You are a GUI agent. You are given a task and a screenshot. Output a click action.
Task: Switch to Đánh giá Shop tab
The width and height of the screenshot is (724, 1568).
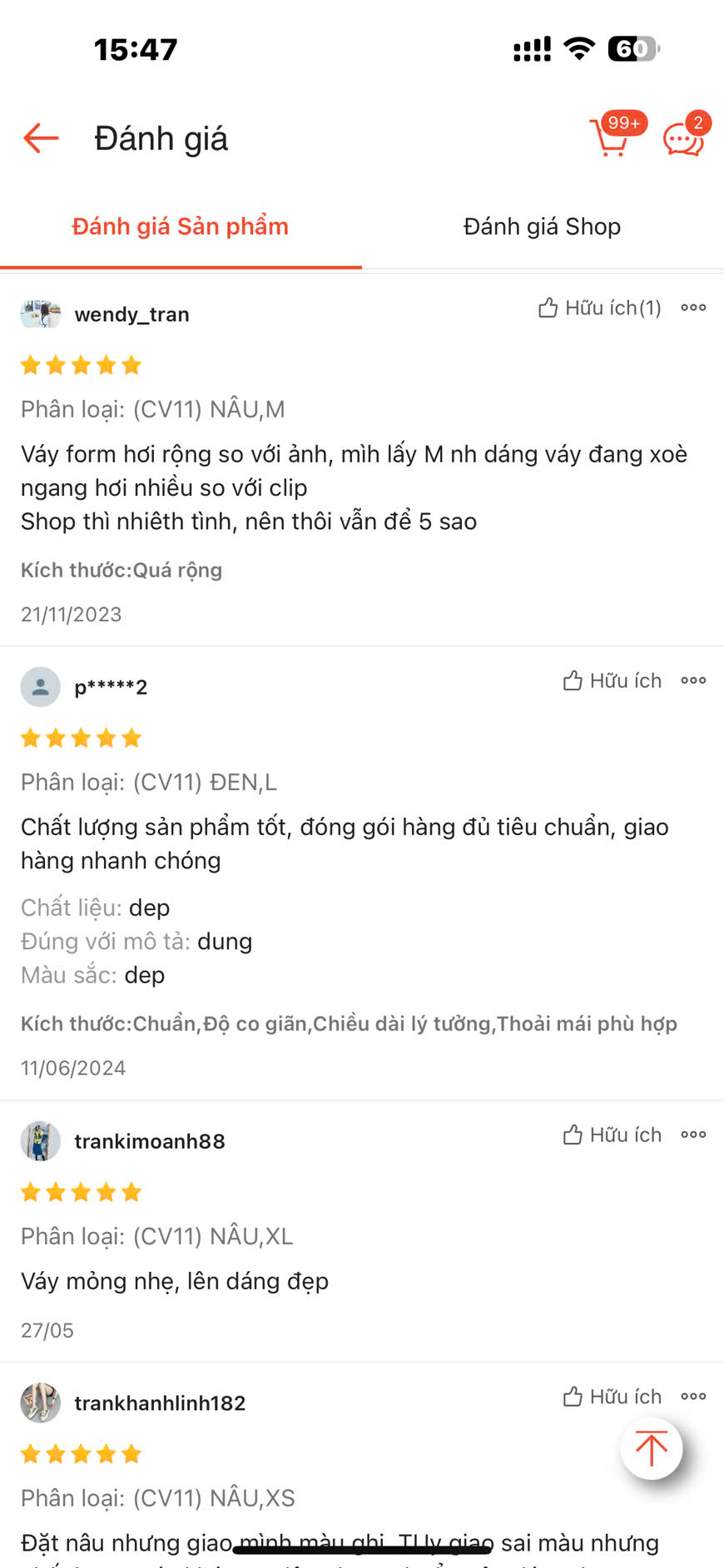point(542,226)
